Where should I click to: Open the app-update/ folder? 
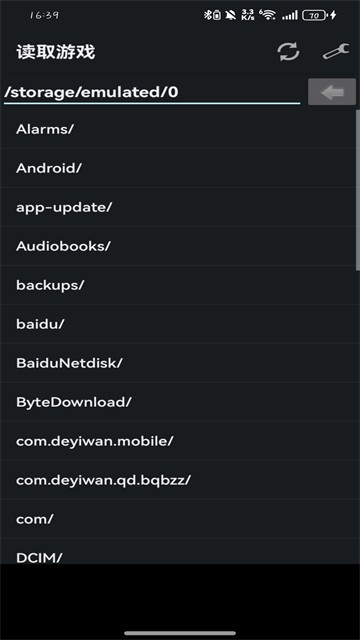point(178,207)
